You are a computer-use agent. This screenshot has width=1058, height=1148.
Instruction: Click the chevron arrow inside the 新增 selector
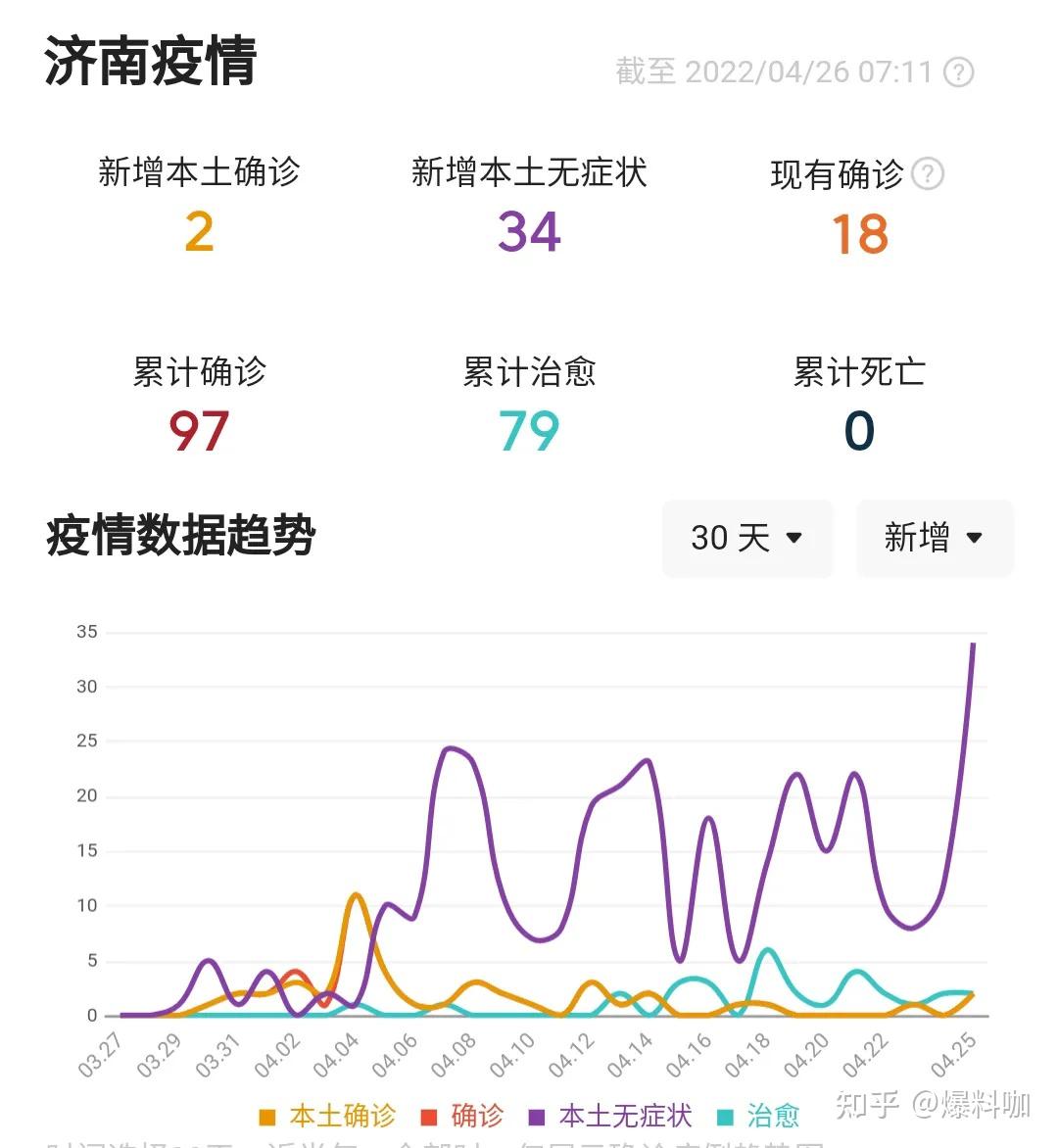[x=974, y=538]
